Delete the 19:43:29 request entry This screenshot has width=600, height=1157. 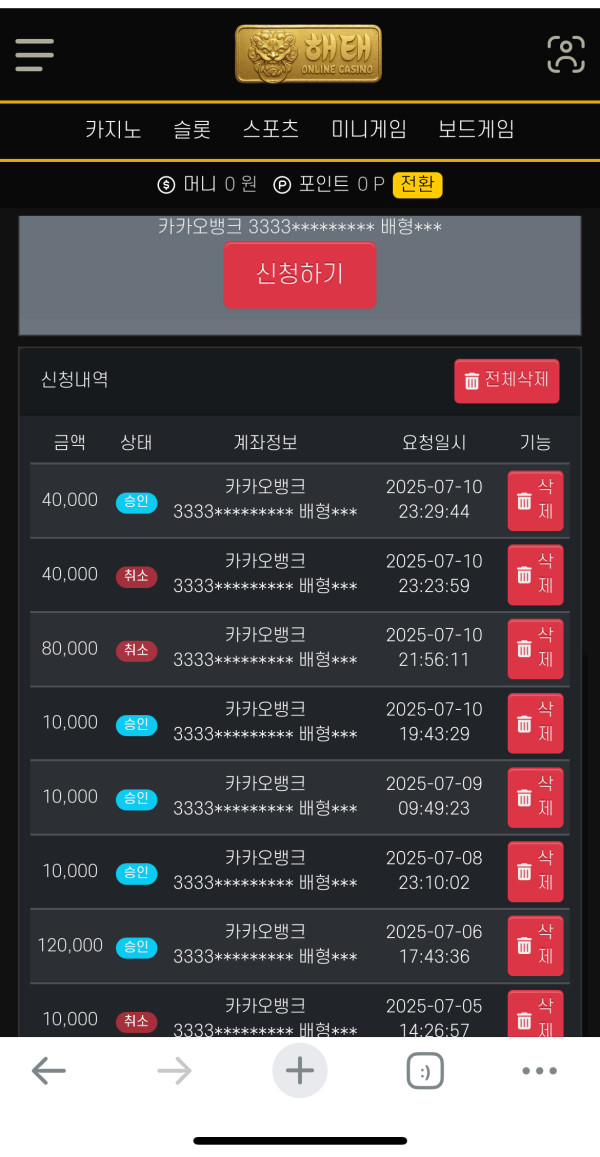(535, 723)
